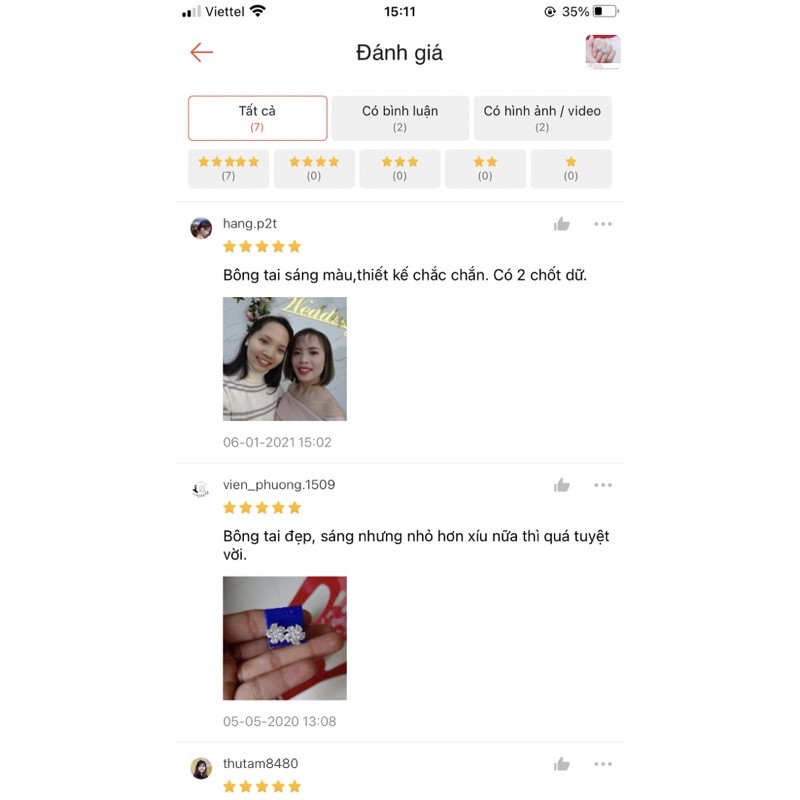Open more options on vien_phuong.1509's review
Image resolution: width=800 pixels, height=800 pixels.
click(603, 485)
